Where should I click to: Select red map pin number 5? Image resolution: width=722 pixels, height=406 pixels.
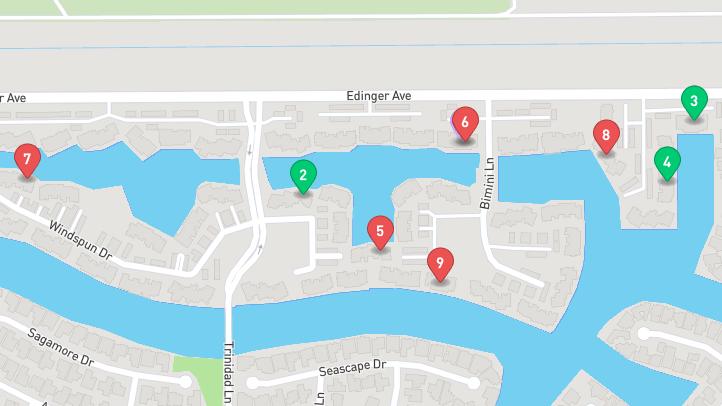pyautogui.click(x=379, y=232)
